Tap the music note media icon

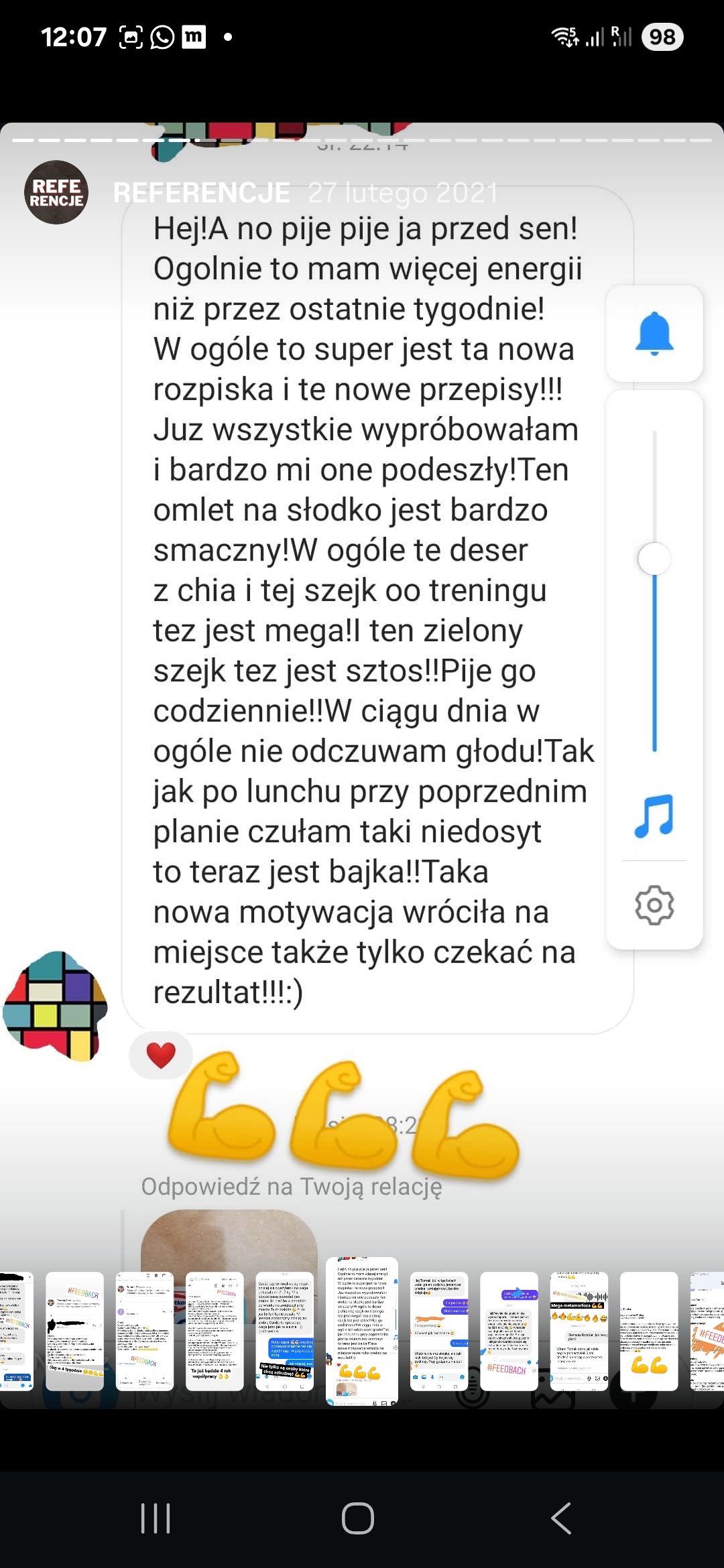tap(654, 815)
